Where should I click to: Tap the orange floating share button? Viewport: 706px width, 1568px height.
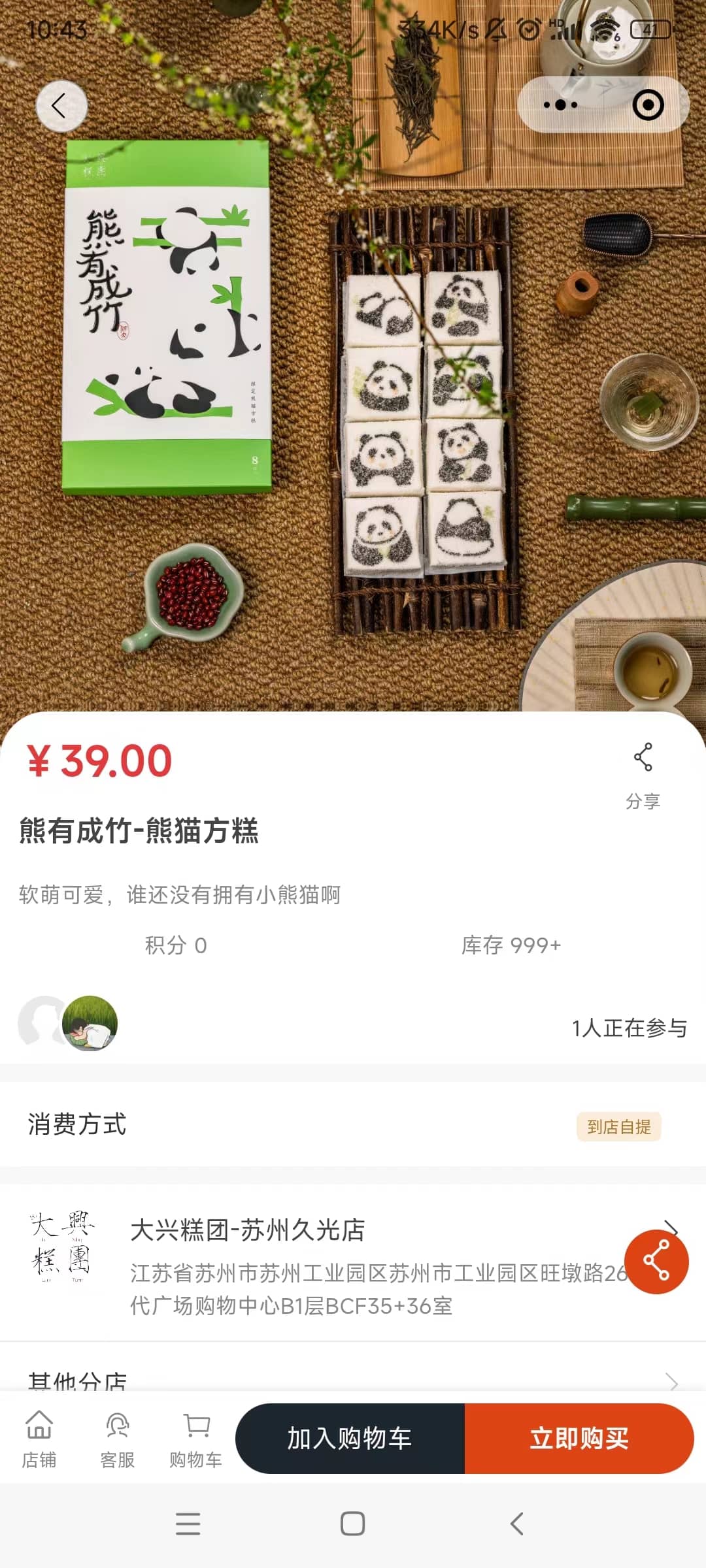click(x=656, y=1261)
